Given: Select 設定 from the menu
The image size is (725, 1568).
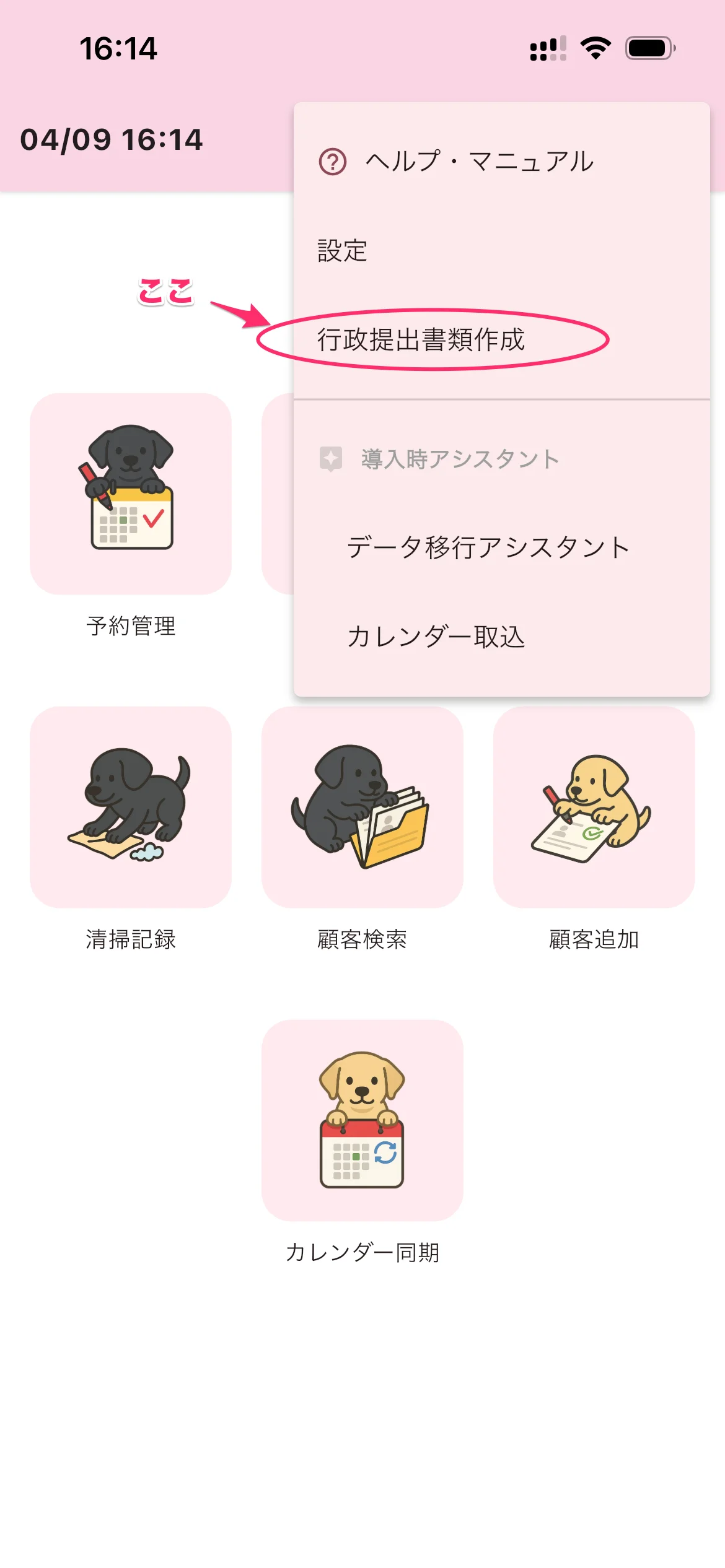Looking at the screenshot, I should (x=342, y=251).
